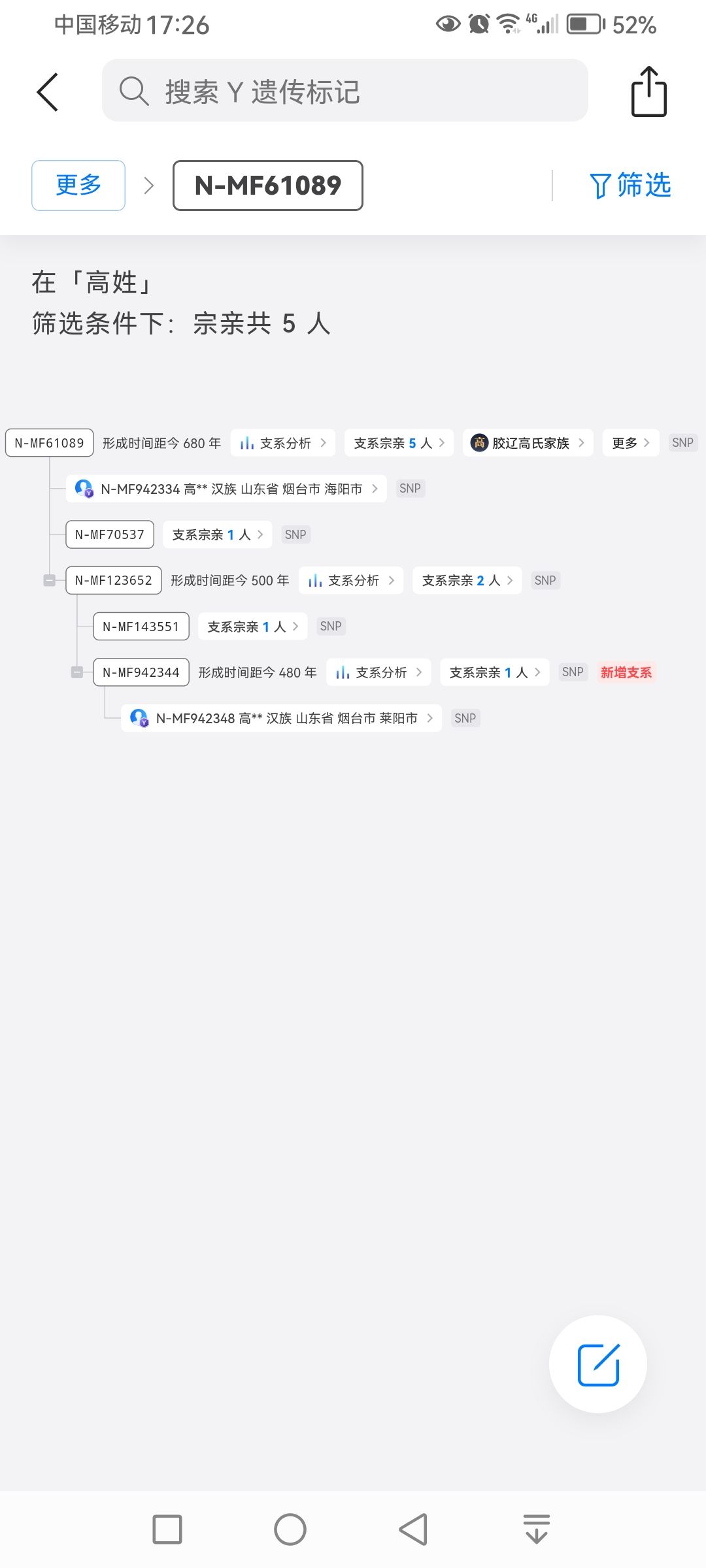Viewport: 706px width, 1568px height.
Task: Select the N-MF143551 branch node
Action: (141, 627)
